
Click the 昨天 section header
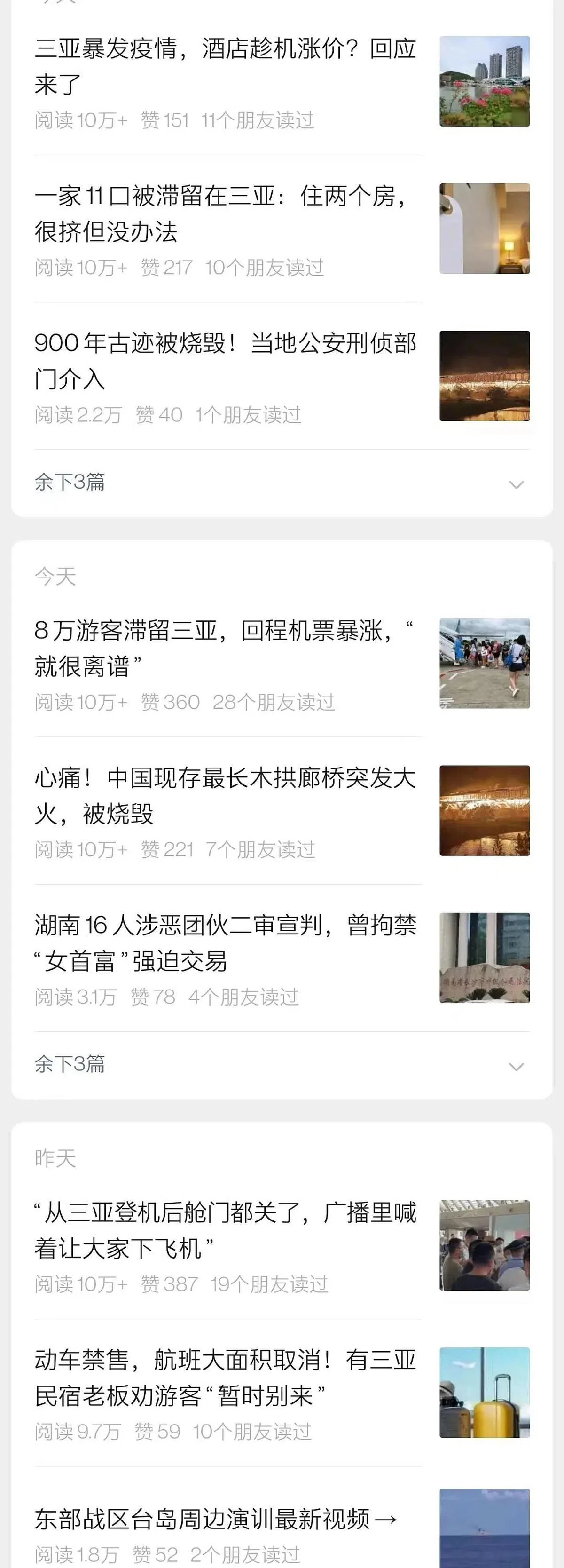point(56,1158)
